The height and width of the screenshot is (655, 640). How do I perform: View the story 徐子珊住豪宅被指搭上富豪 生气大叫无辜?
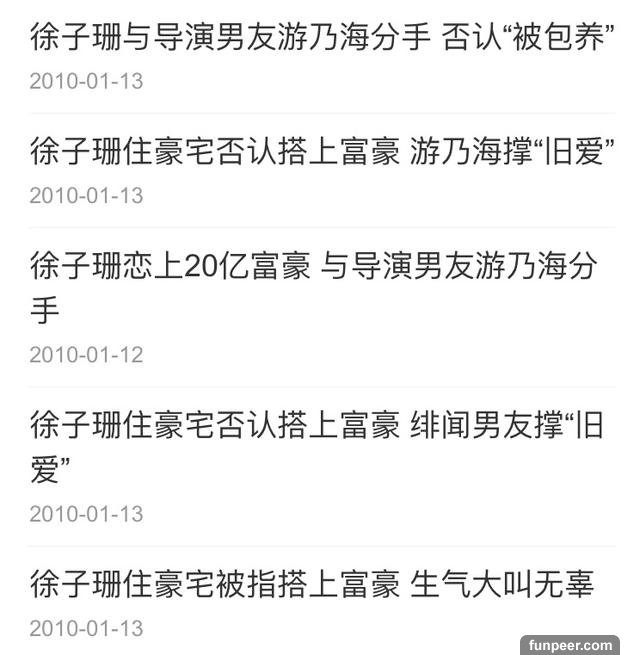312,583
